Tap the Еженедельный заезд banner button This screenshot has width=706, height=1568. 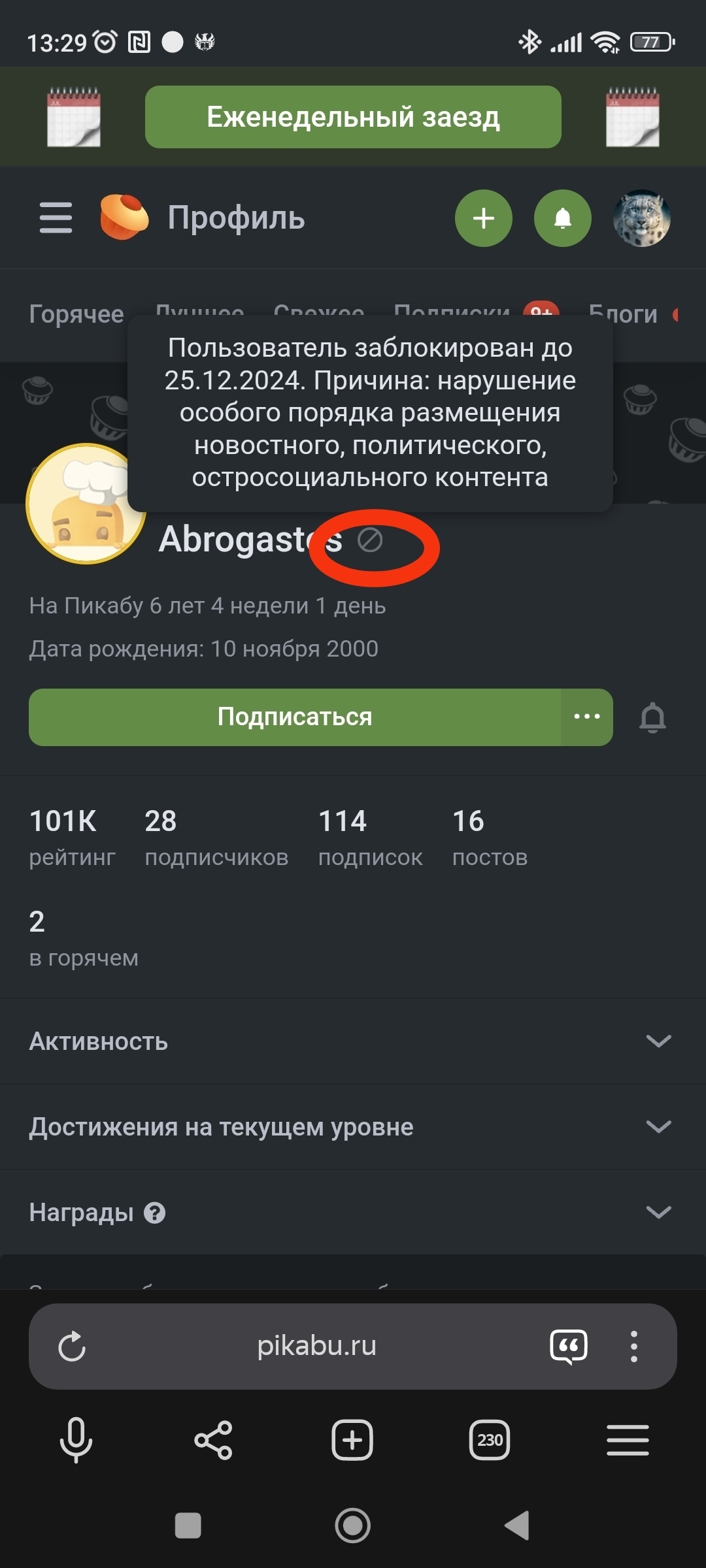pos(353,117)
